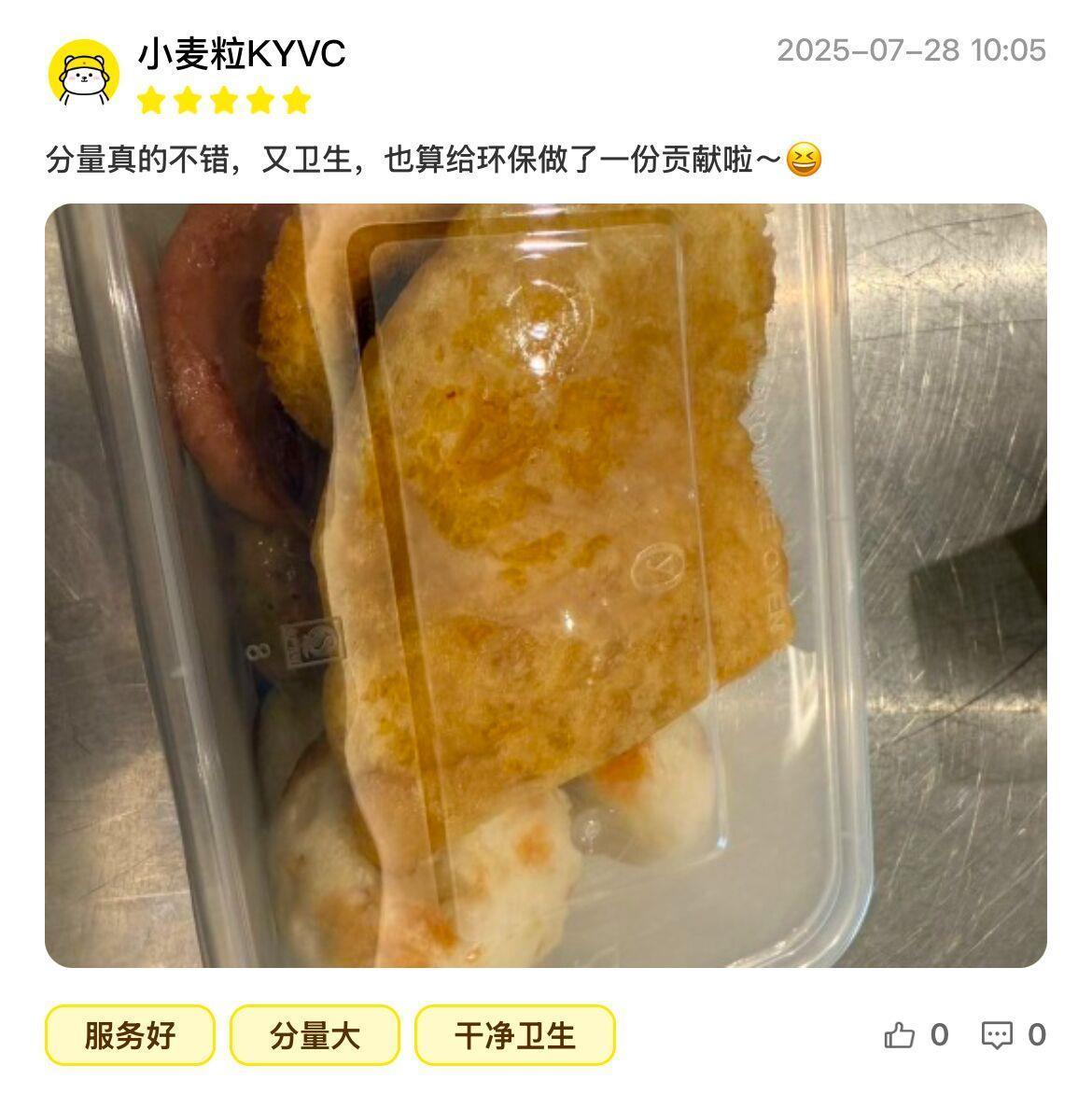Tap the 服务好 tag chip
This screenshot has width=1092, height=1108.
coord(130,1035)
